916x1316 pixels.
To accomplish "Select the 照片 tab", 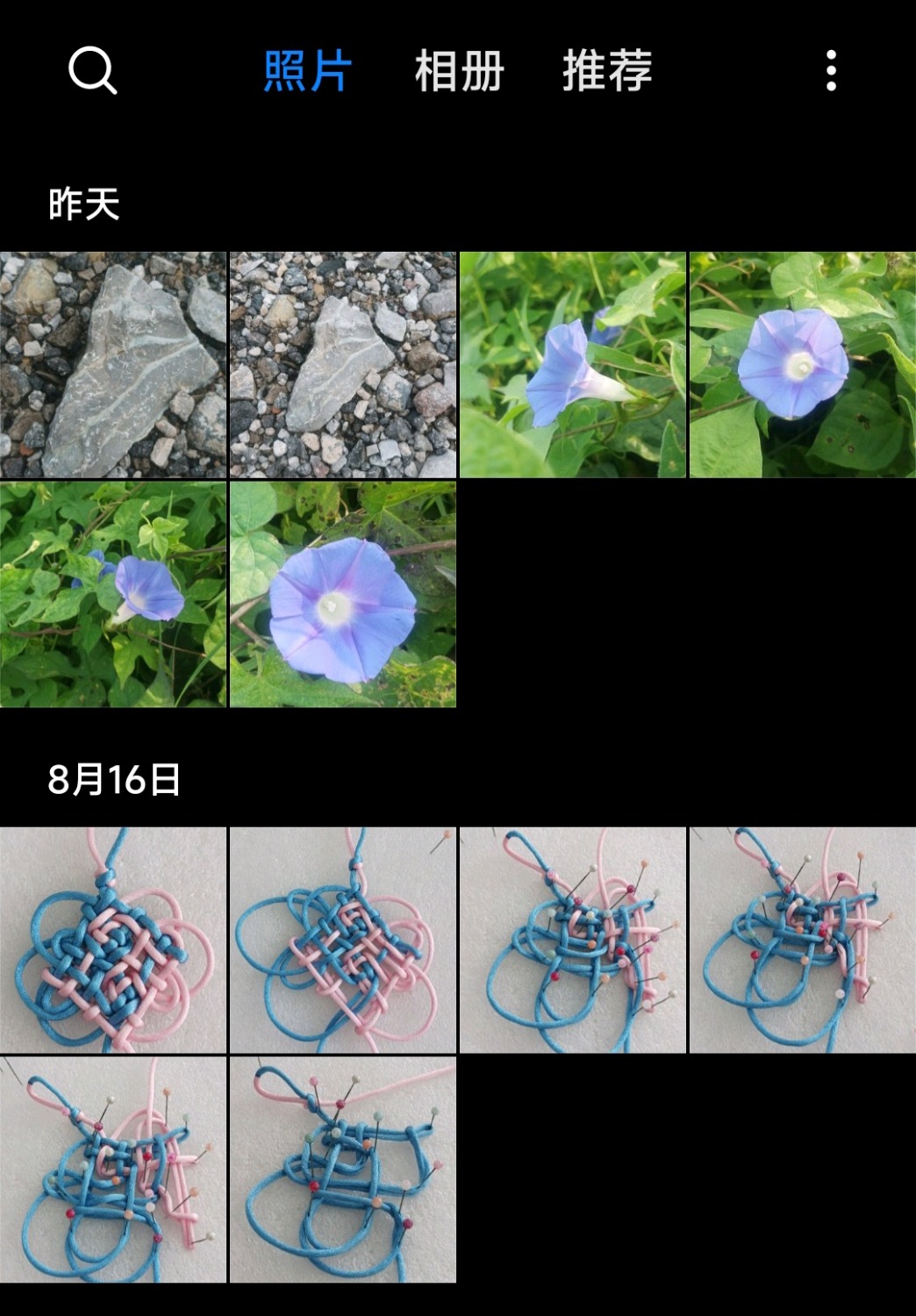I will (x=308, y=71).
